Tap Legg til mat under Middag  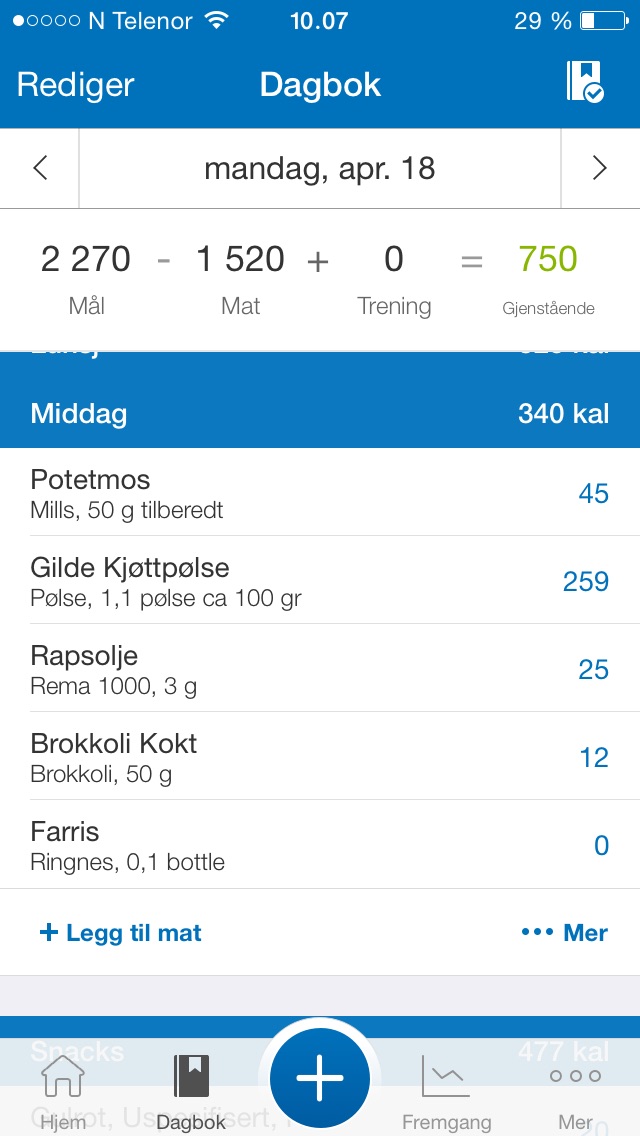tap(120, 932)
